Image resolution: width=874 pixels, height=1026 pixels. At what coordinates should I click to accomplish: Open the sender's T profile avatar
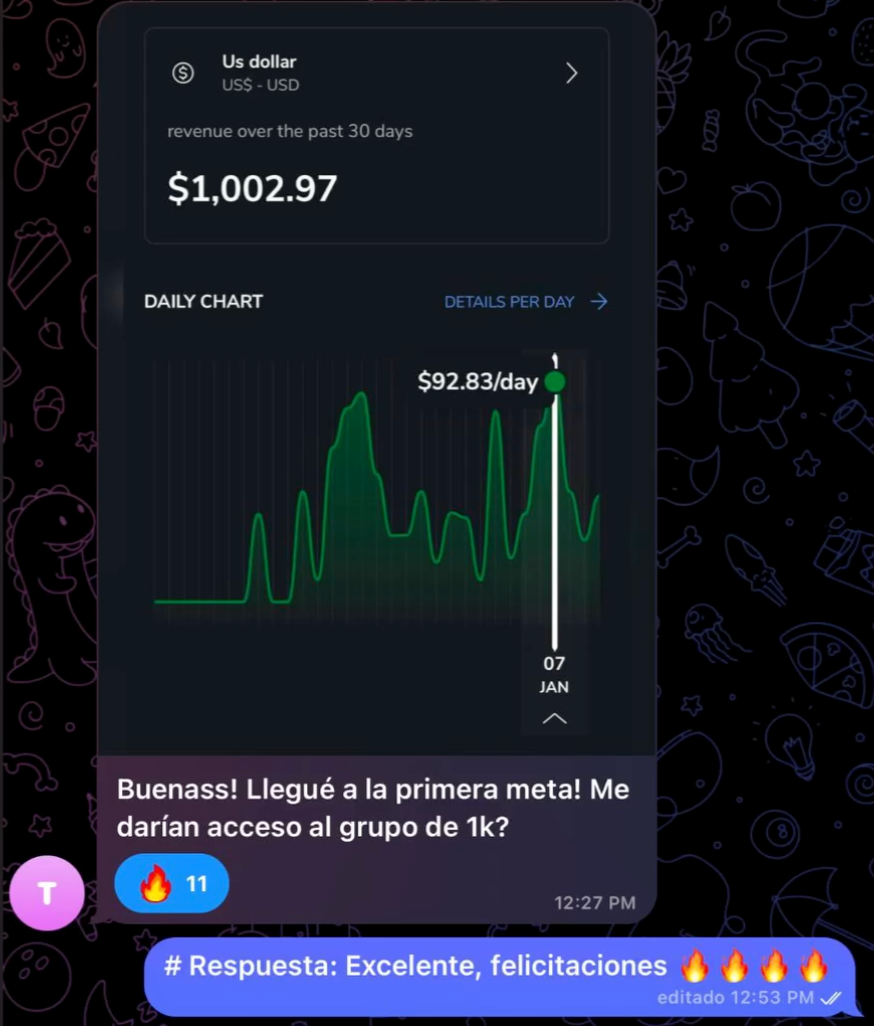pos(46,893)
